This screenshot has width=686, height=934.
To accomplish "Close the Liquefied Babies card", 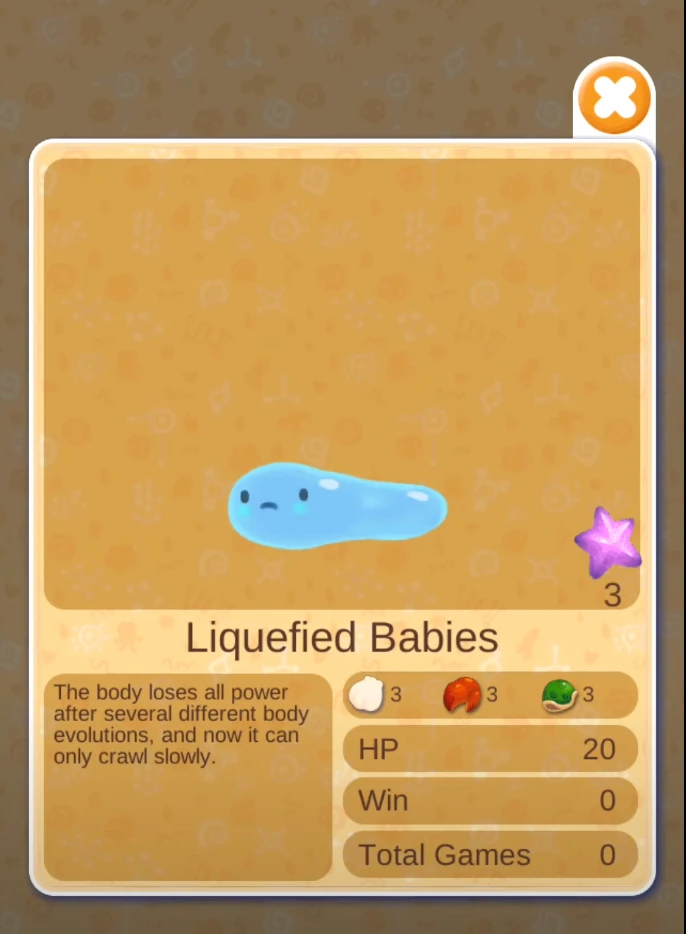I will (x=613, y=97).
